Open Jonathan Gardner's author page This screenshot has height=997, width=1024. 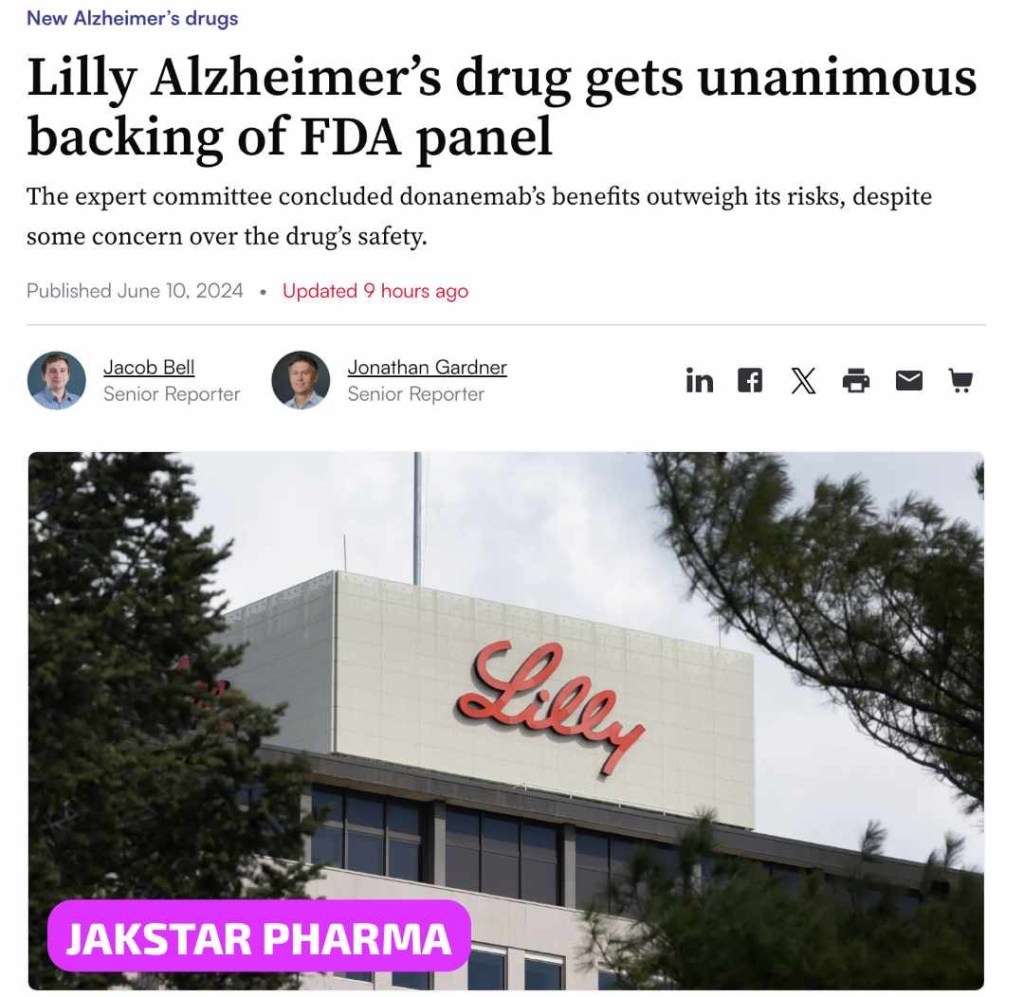click(427, 367)
